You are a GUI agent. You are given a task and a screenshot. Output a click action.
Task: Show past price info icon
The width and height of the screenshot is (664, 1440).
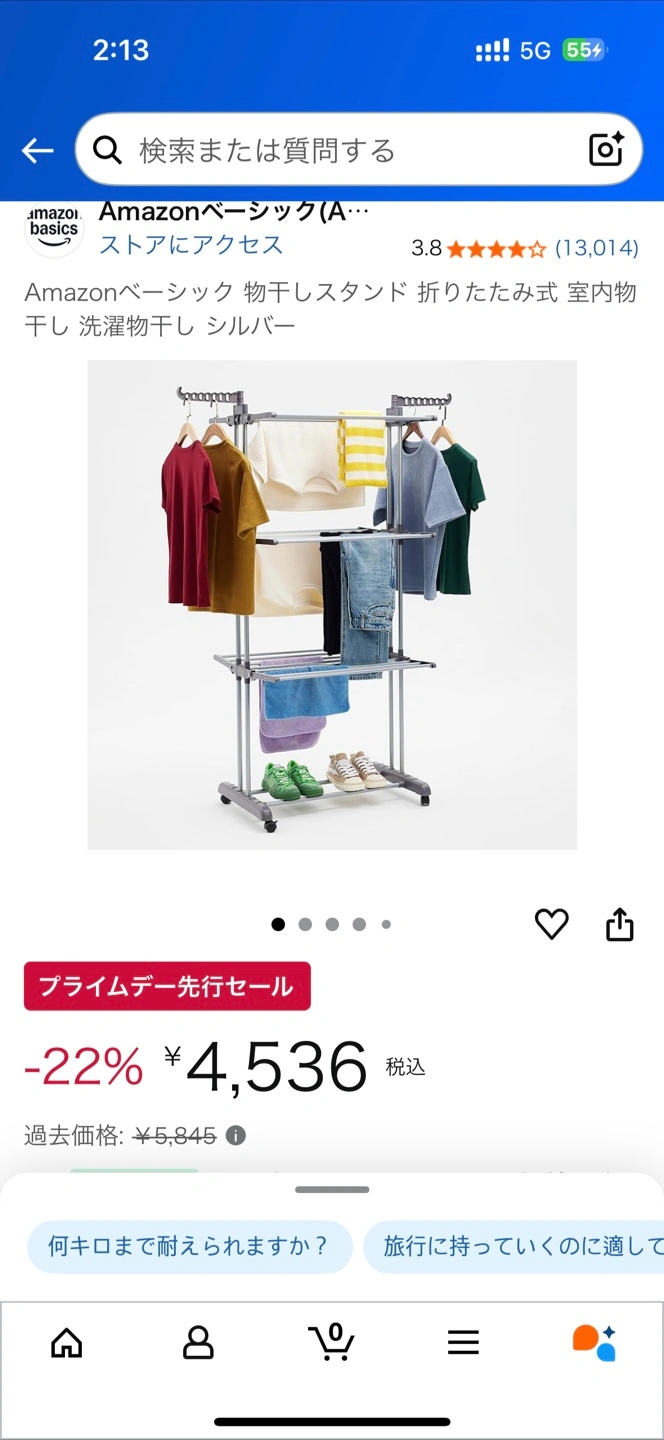tap(236, 1136)
